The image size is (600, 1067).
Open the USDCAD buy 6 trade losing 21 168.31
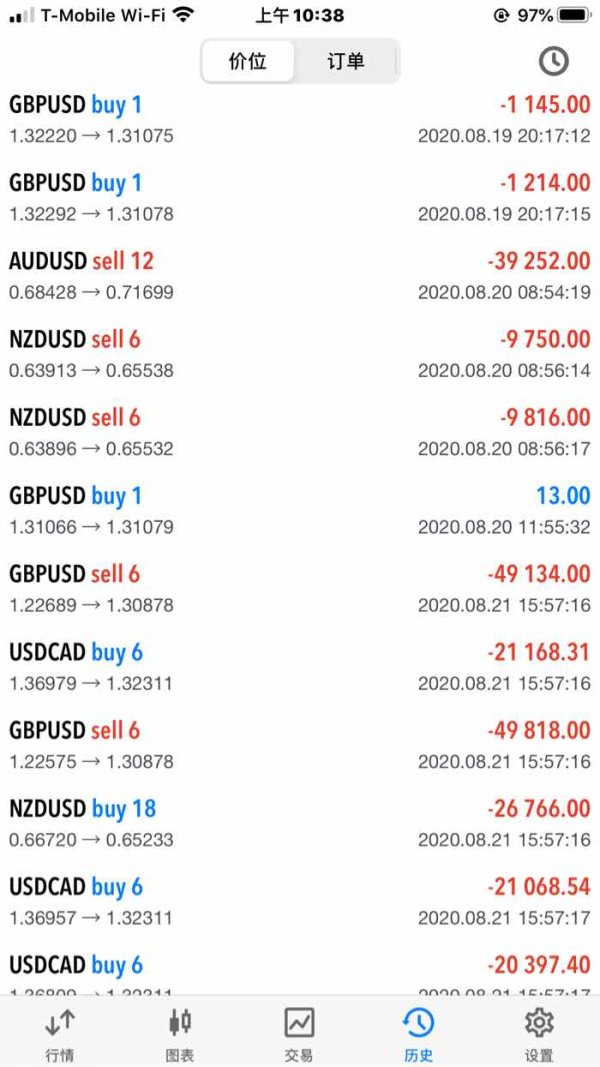[x=300, y=666]
